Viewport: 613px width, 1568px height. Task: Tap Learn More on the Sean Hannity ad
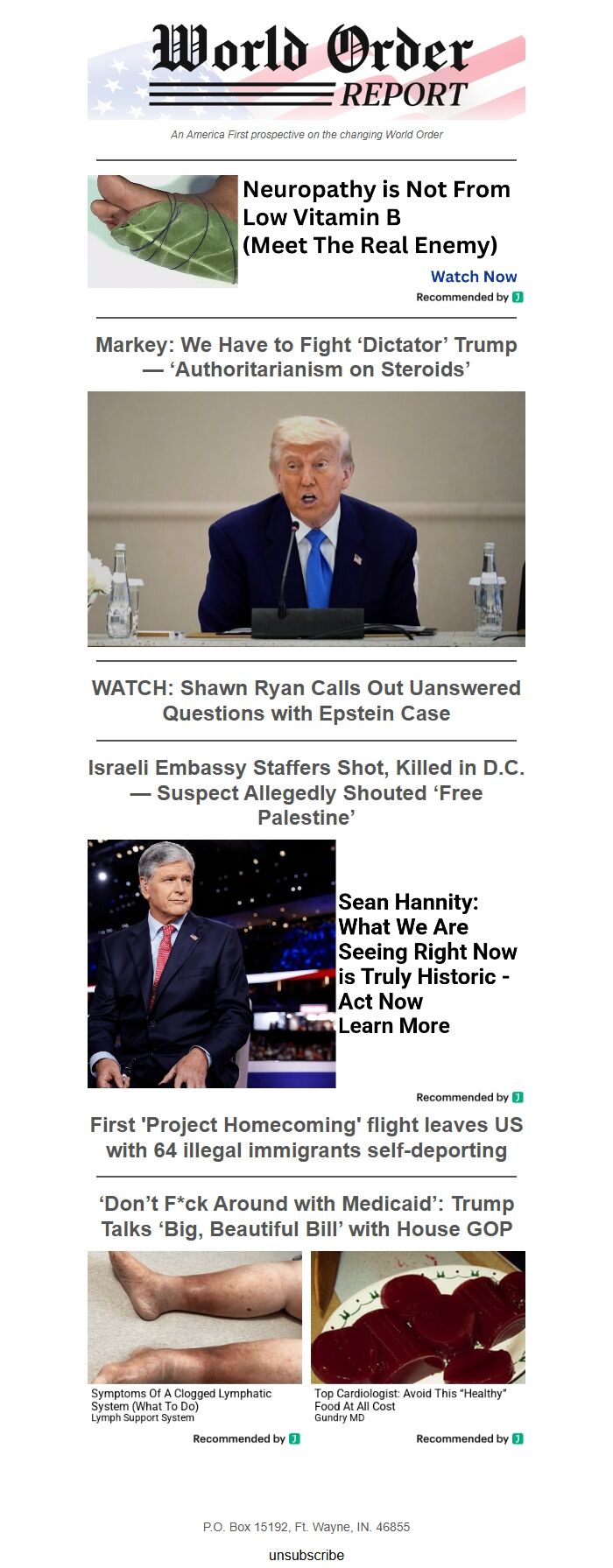pyautogui.click(x=394, y=1025)
